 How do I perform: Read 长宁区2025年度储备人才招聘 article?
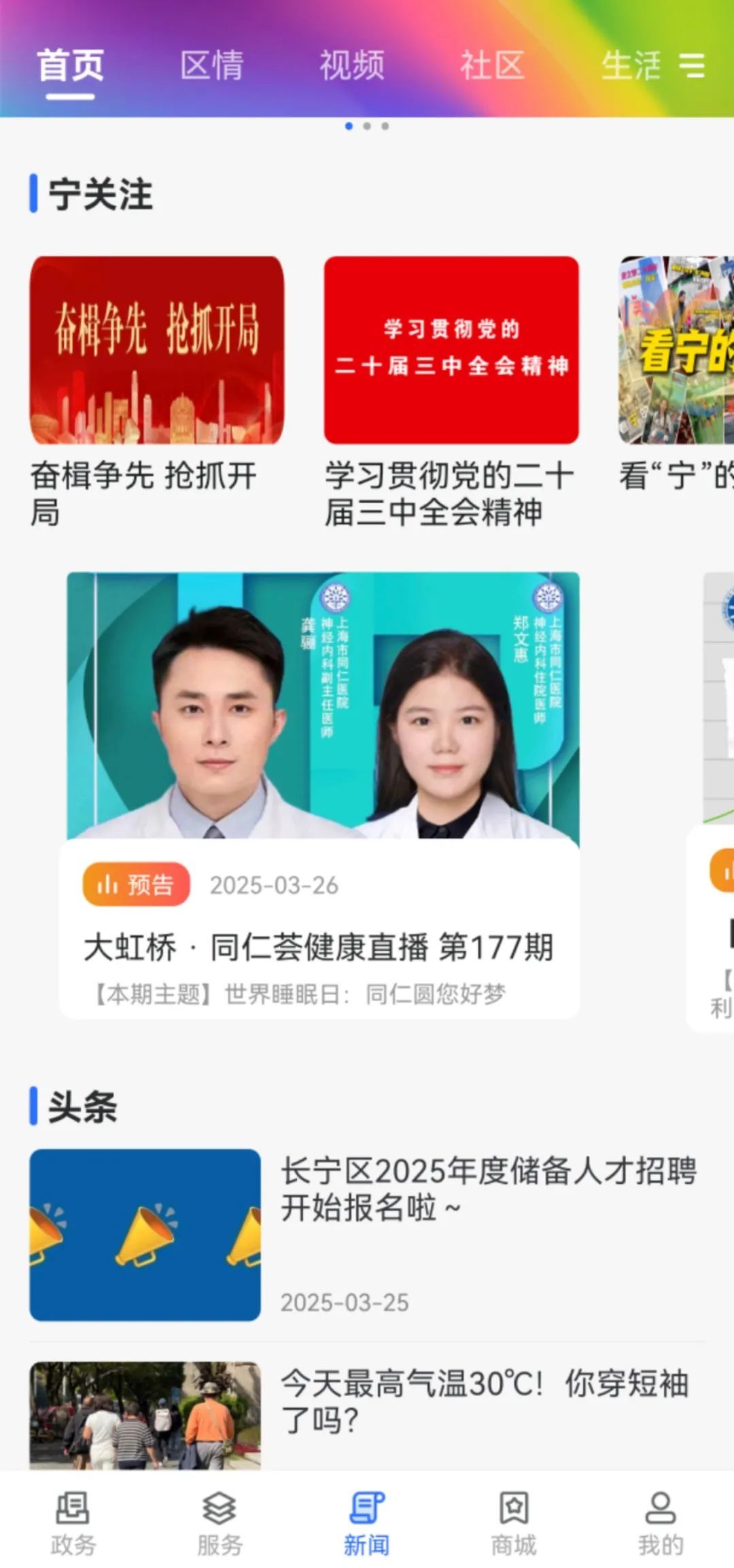[488, 1189]
